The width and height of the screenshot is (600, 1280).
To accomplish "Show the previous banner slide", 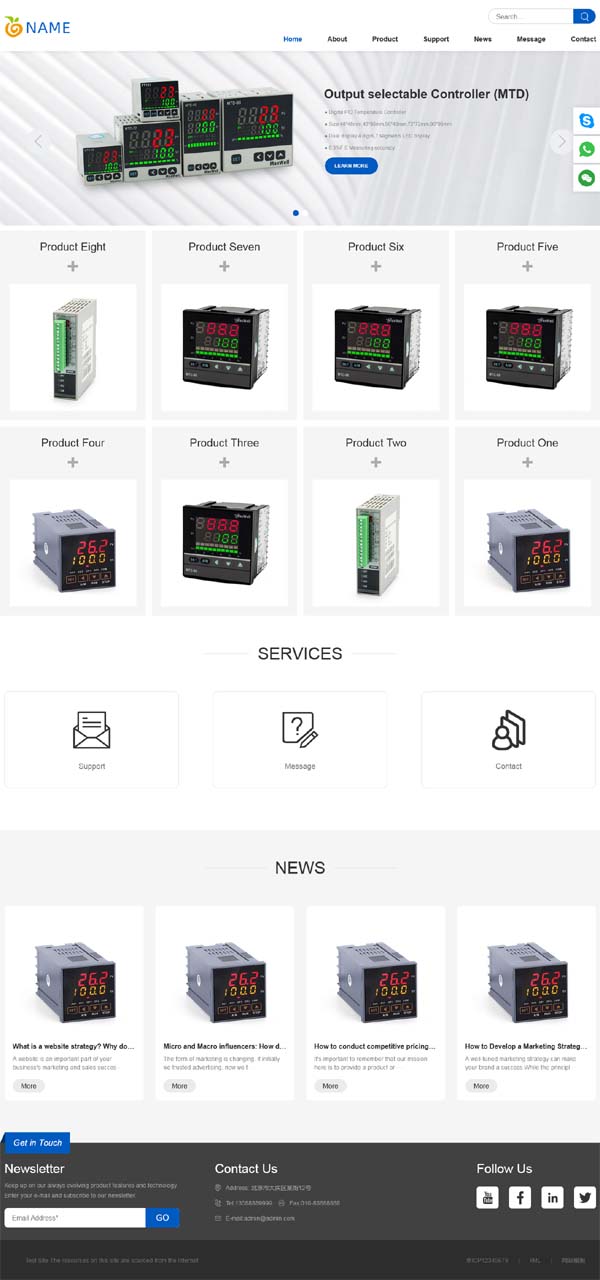I will click(x=39, y=141).
